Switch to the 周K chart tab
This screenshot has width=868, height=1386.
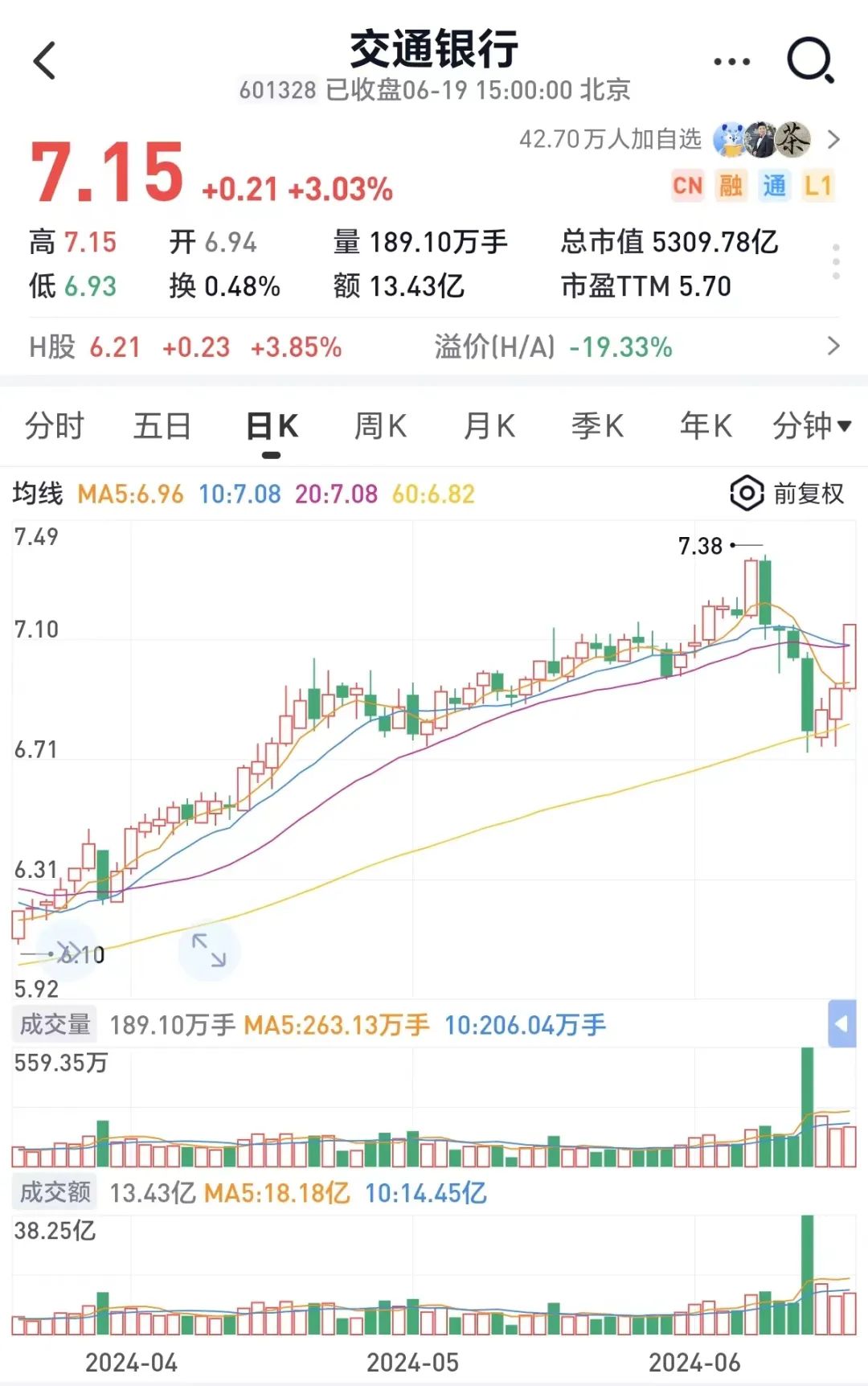pos(380,426)
